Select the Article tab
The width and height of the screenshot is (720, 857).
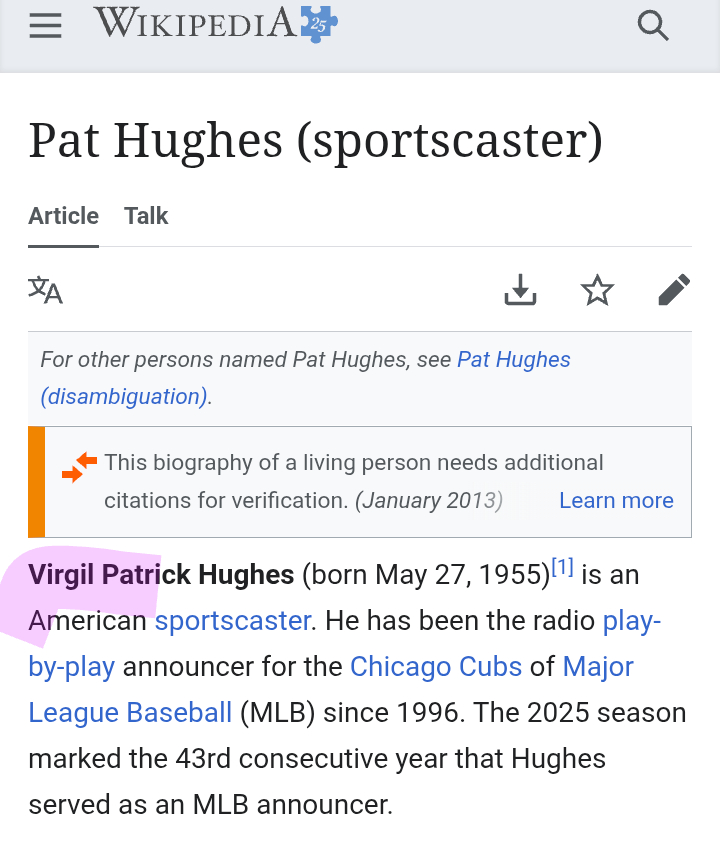[x=63, y=216]
